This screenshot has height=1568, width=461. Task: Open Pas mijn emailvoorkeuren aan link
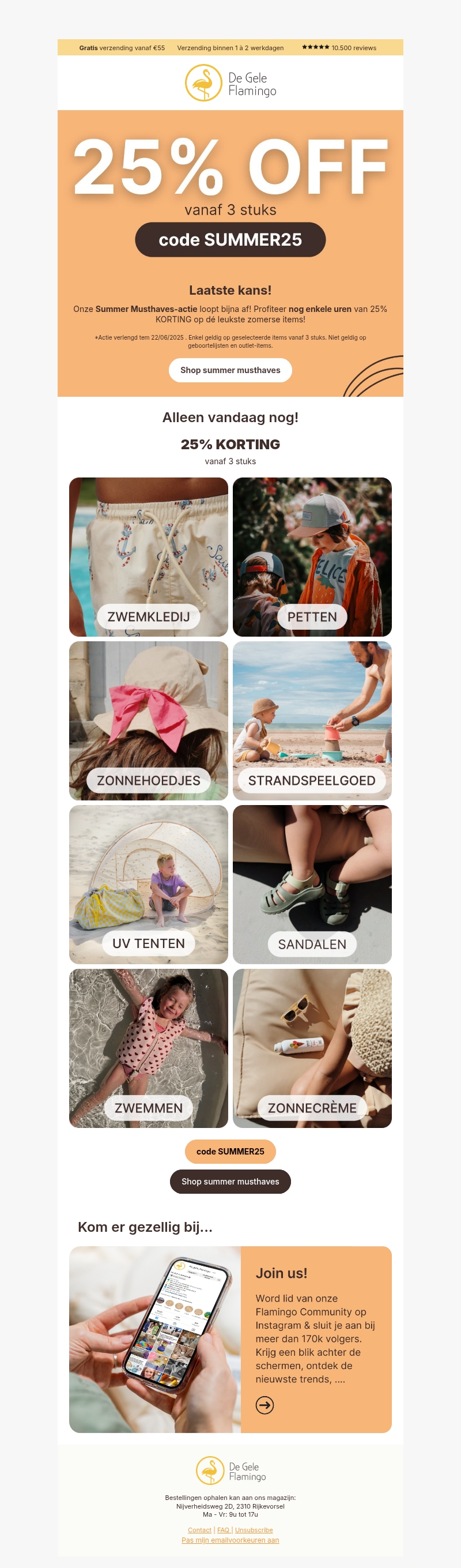(x=230, y=1539)
